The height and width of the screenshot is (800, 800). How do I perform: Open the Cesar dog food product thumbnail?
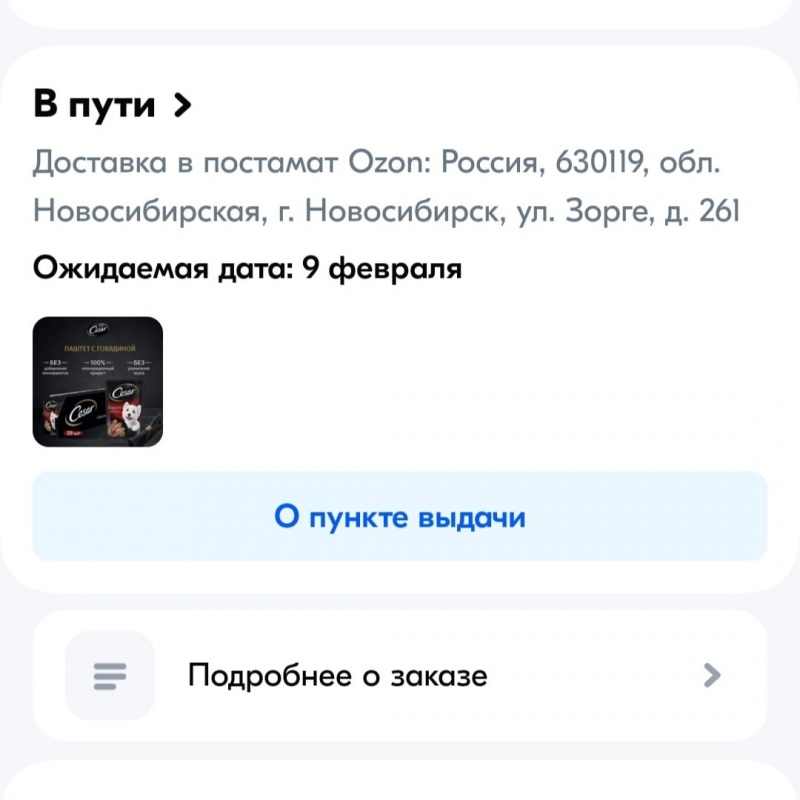pyautogui.click(x=98, y=381)
